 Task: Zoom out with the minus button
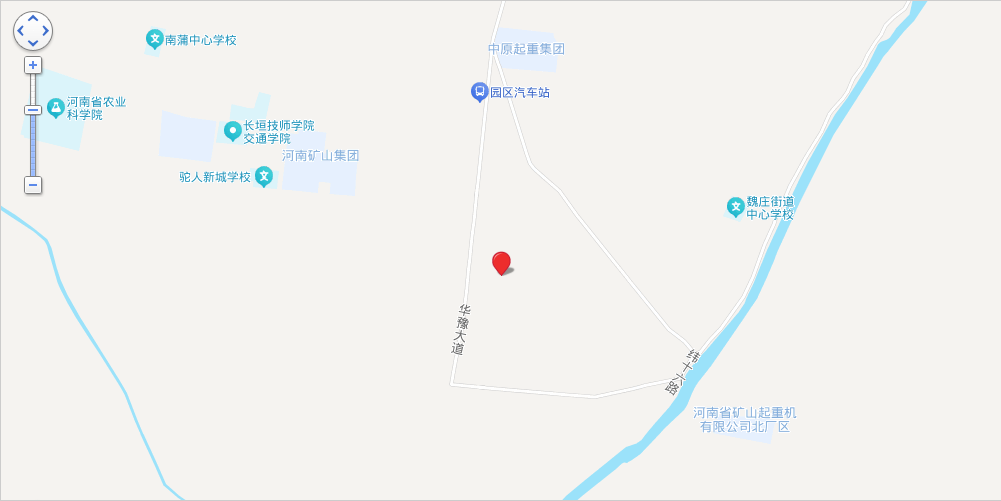[x=33, y=185]
